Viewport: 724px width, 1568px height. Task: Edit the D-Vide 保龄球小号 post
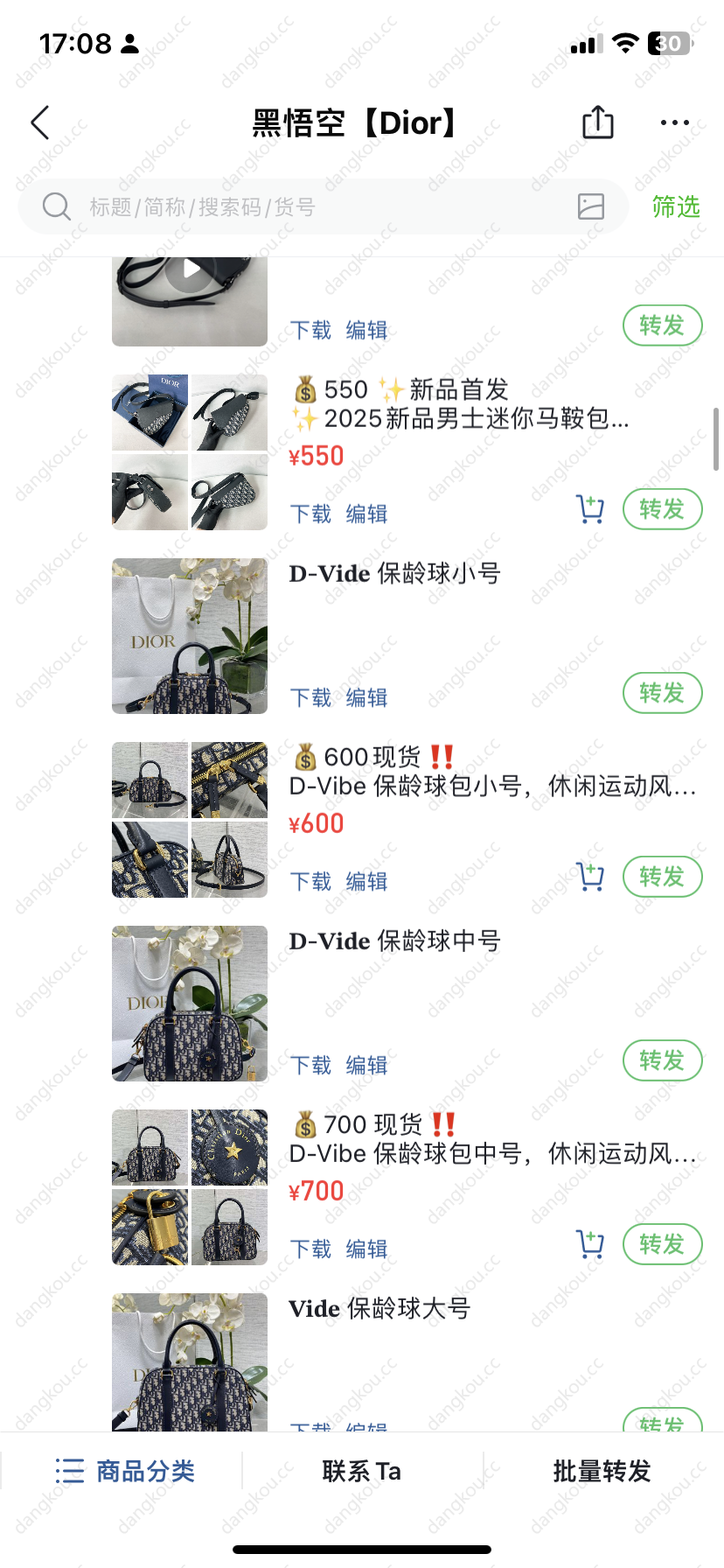pos(366,697)
